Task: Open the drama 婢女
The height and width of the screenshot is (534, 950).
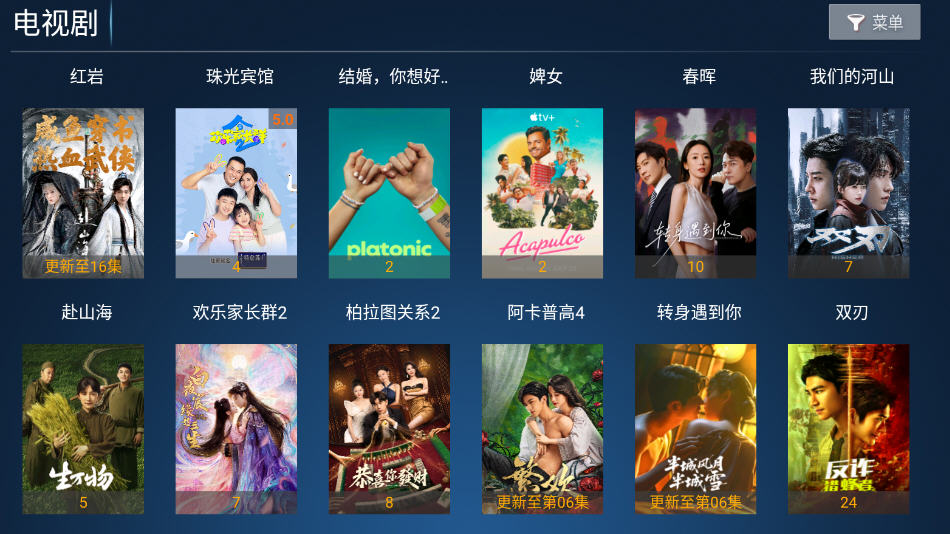Action: 542,192
